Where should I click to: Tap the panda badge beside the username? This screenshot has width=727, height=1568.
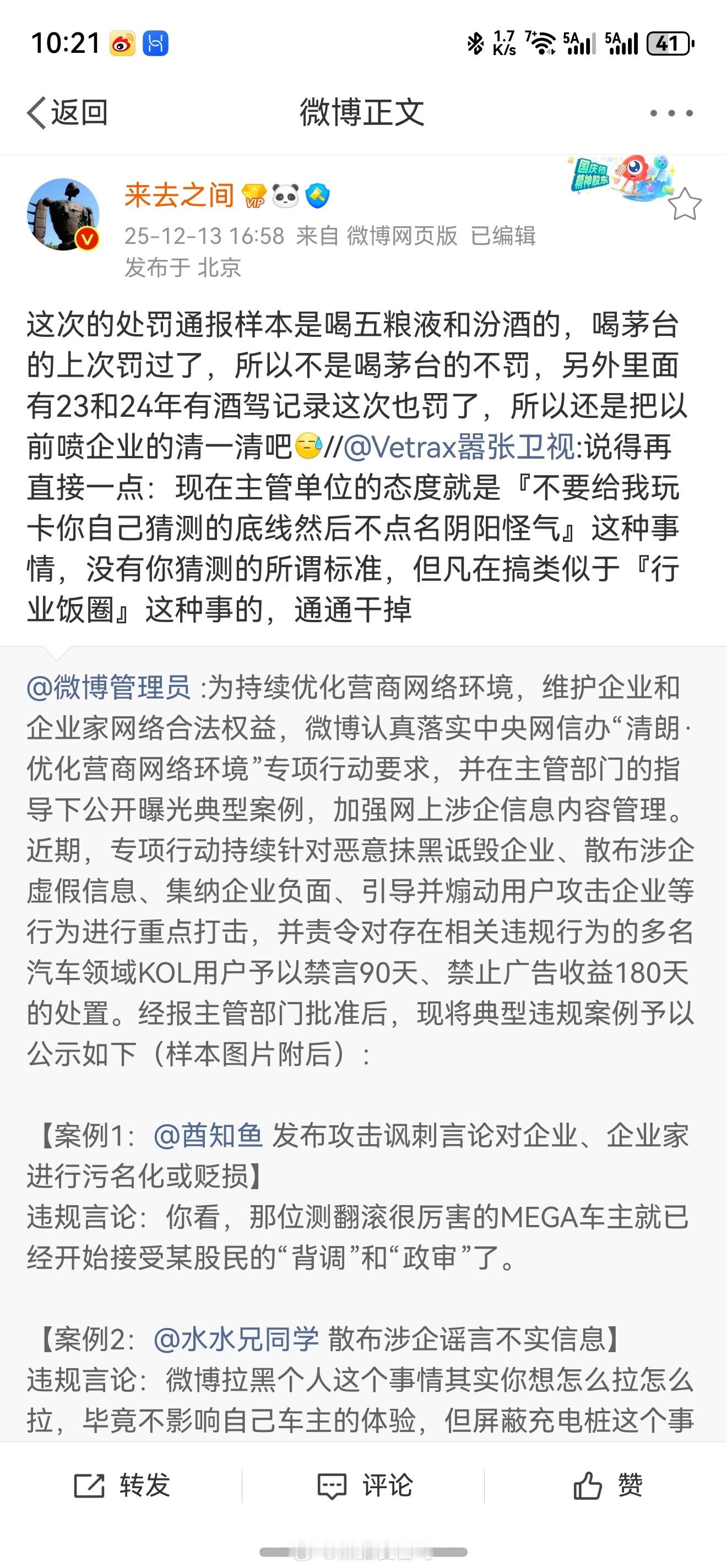pyautogui.click(x=286, y=196)
